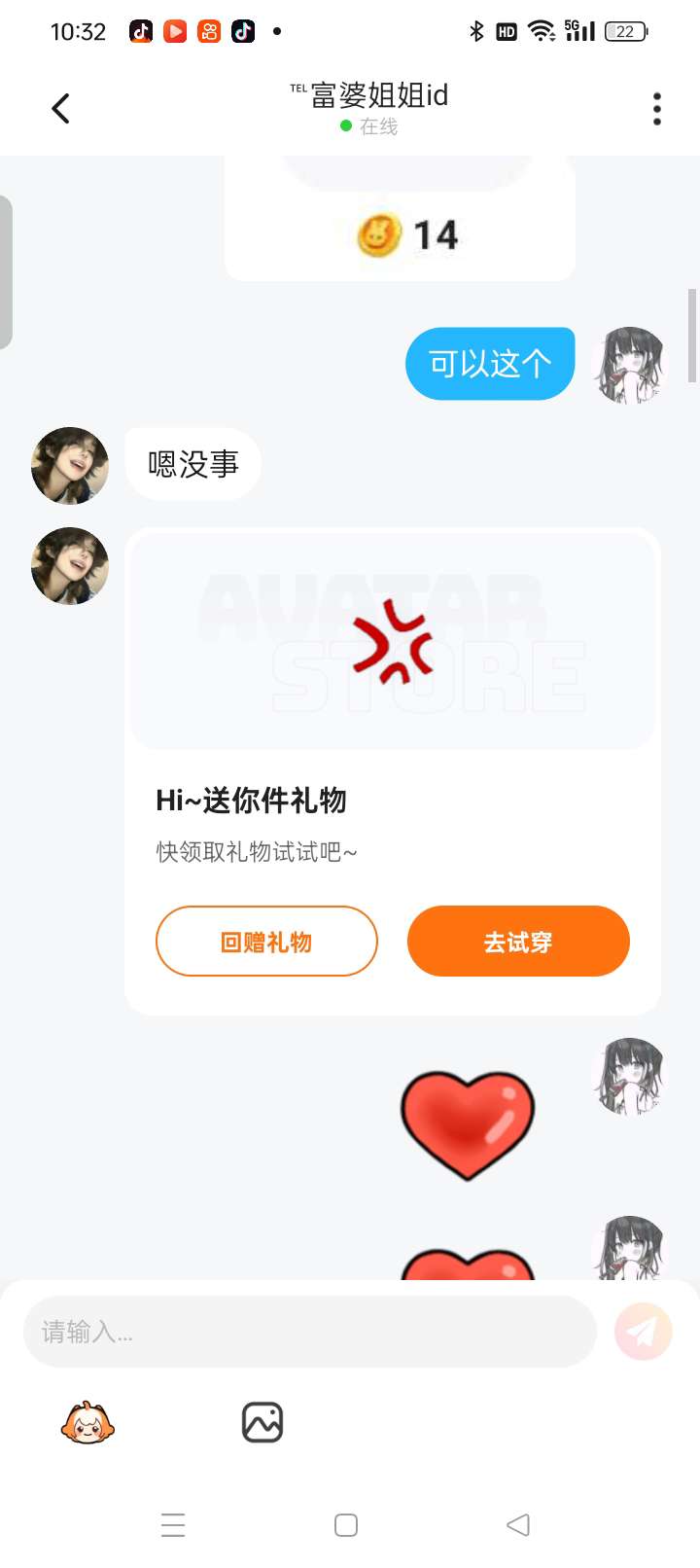Screen dimensions: 700x1568
Task: Open the three-dot overflow menu
Action: 657,109
